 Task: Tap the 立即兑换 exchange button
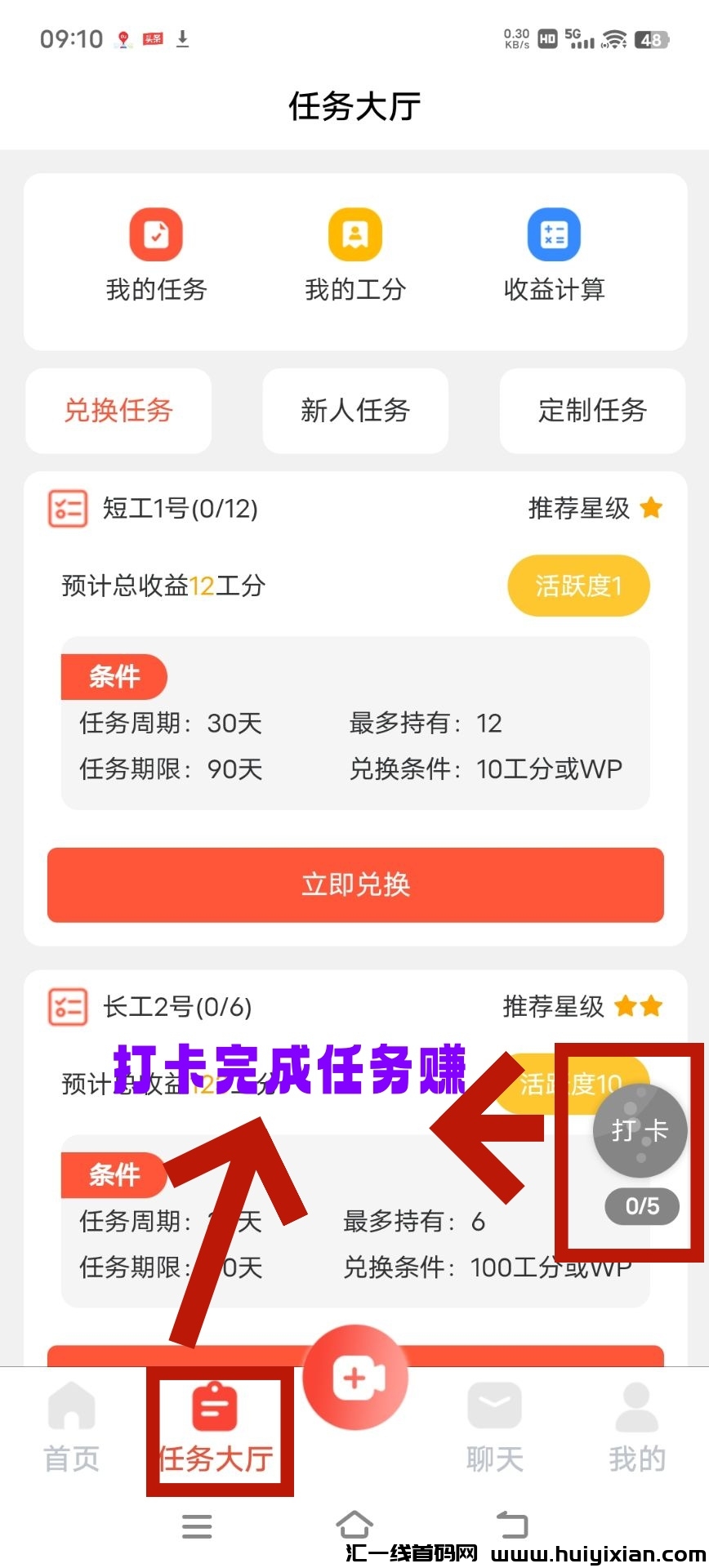coord(354,885)
